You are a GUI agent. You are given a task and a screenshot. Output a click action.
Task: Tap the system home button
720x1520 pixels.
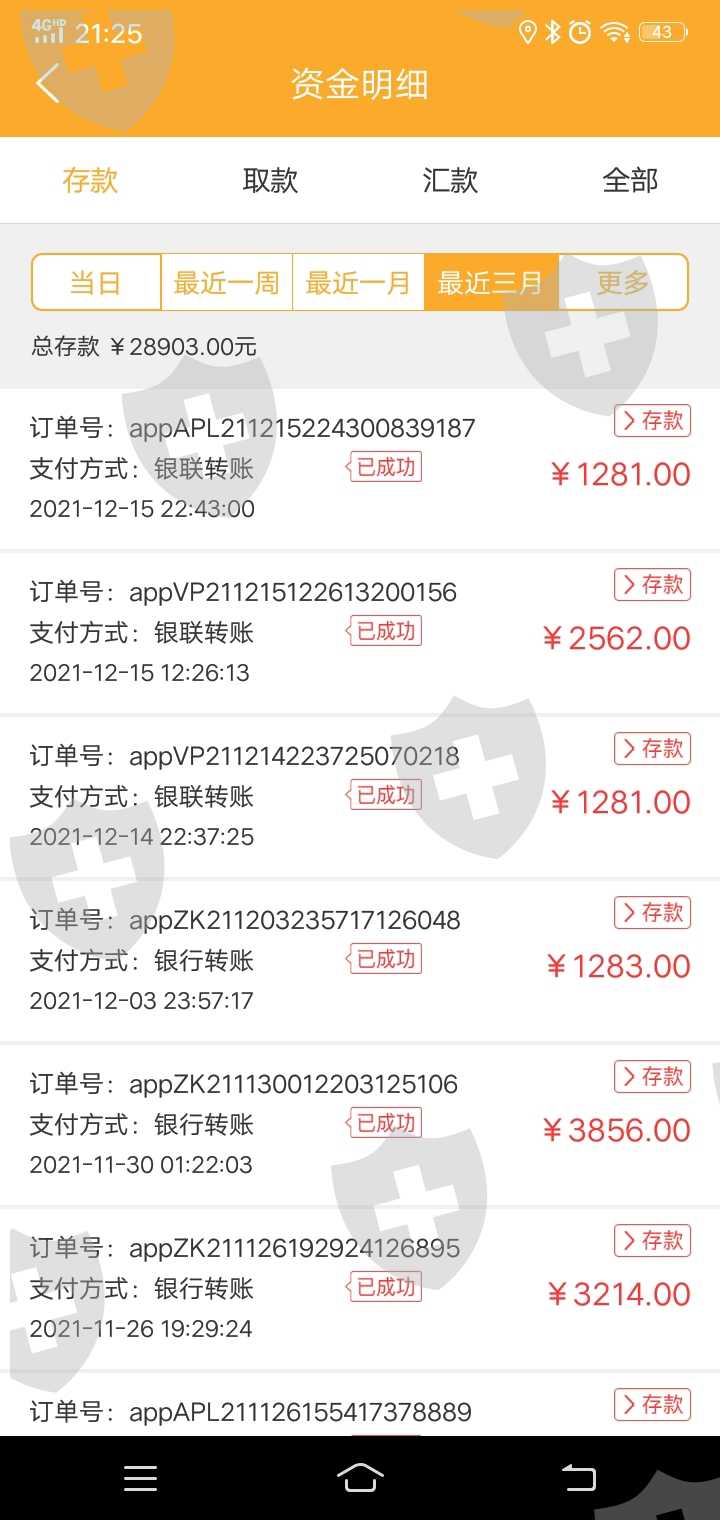[360, 1478]
